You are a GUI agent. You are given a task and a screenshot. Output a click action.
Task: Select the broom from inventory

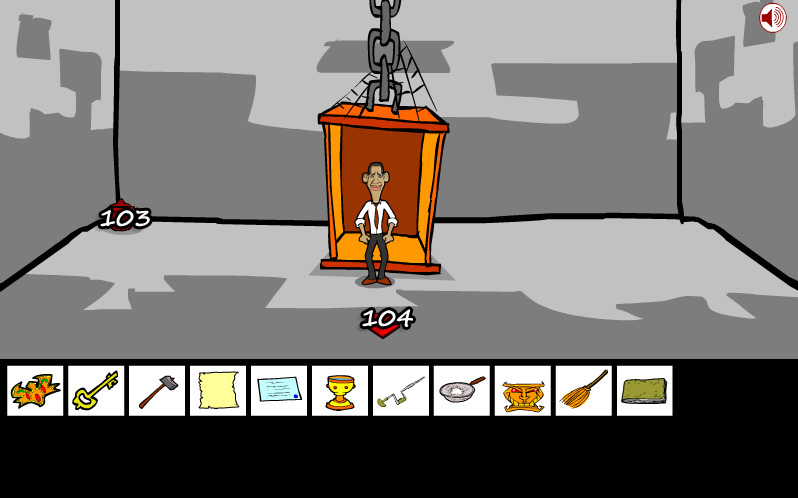click(584, 391)
